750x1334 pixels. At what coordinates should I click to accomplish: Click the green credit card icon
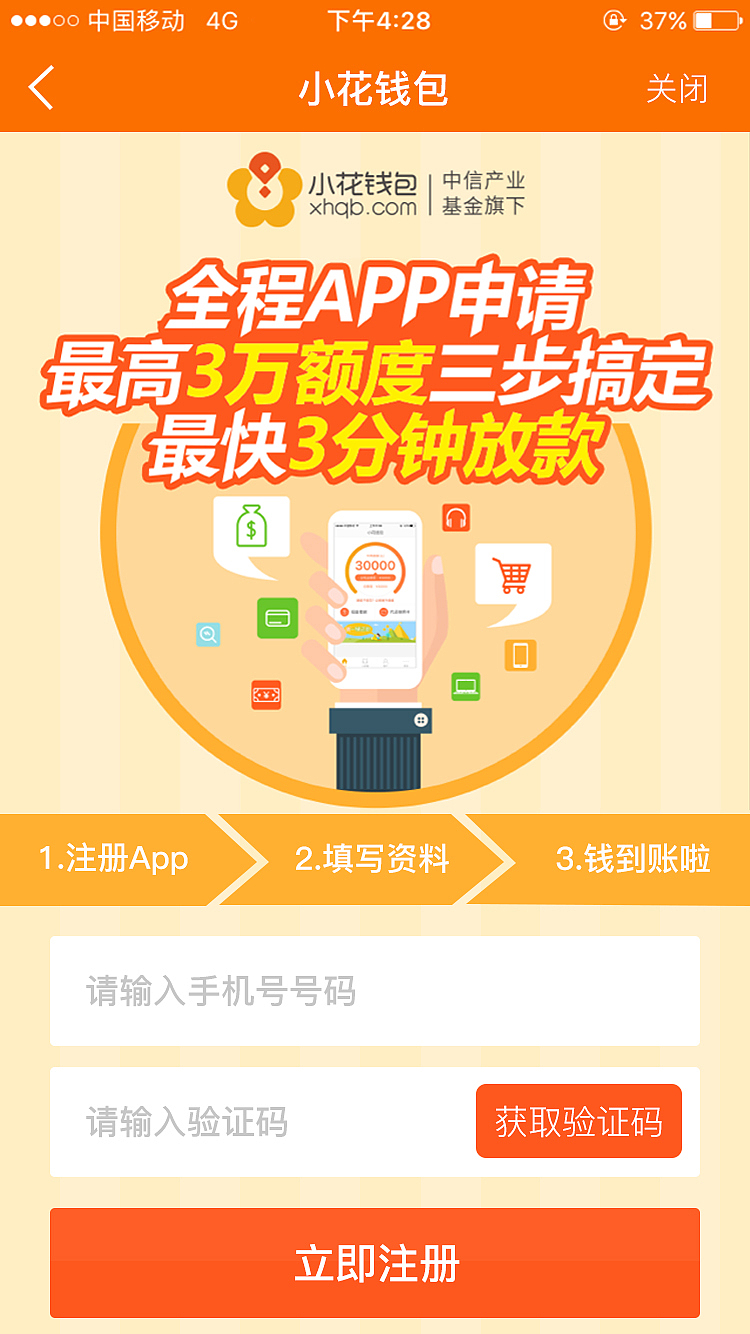(x=276, y=619)
